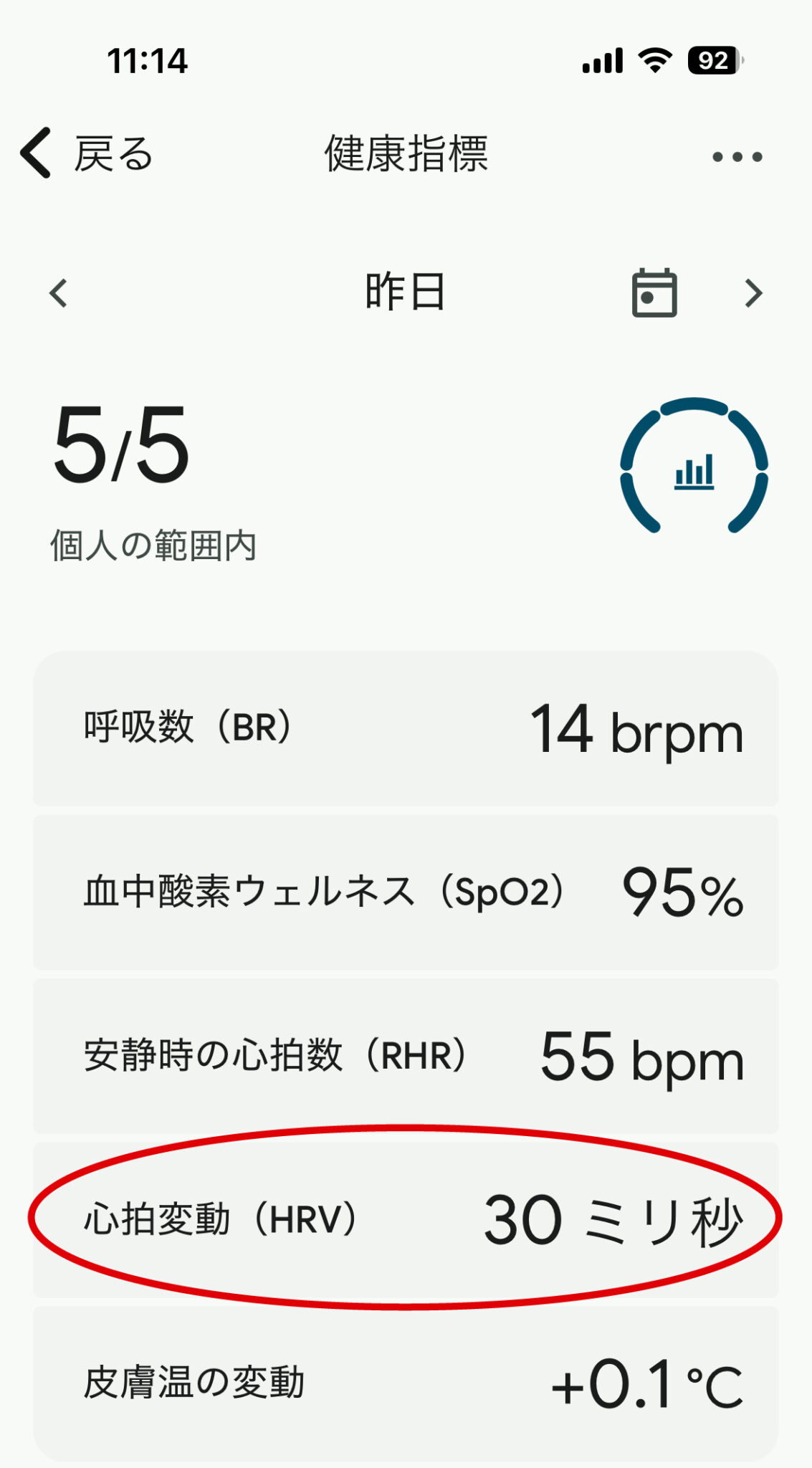Navigate to the next day with right chevron
Viewport: 812px width, 1468px height.
(753, 292)
